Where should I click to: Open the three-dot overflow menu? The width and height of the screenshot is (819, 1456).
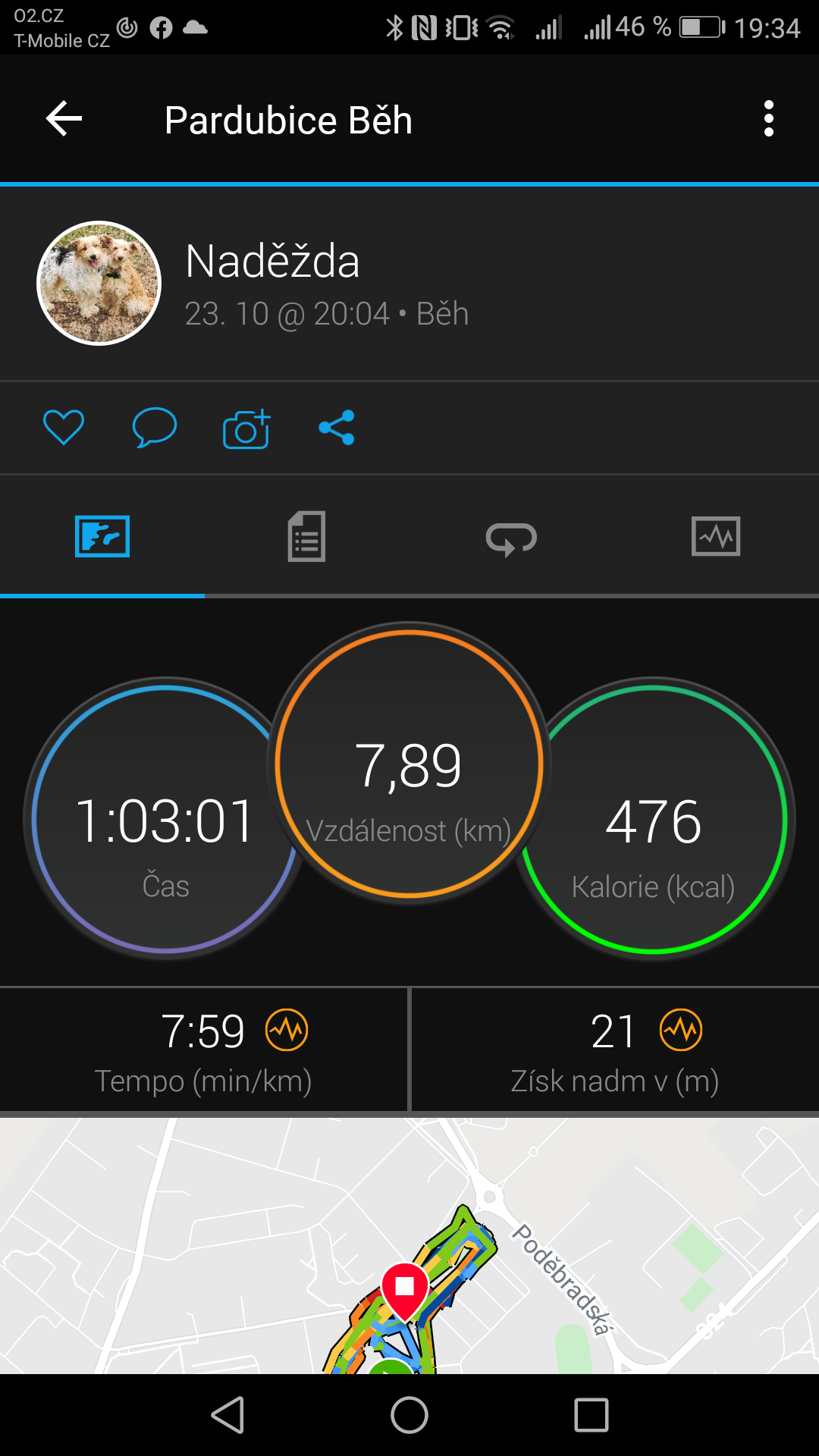(769, 119)
